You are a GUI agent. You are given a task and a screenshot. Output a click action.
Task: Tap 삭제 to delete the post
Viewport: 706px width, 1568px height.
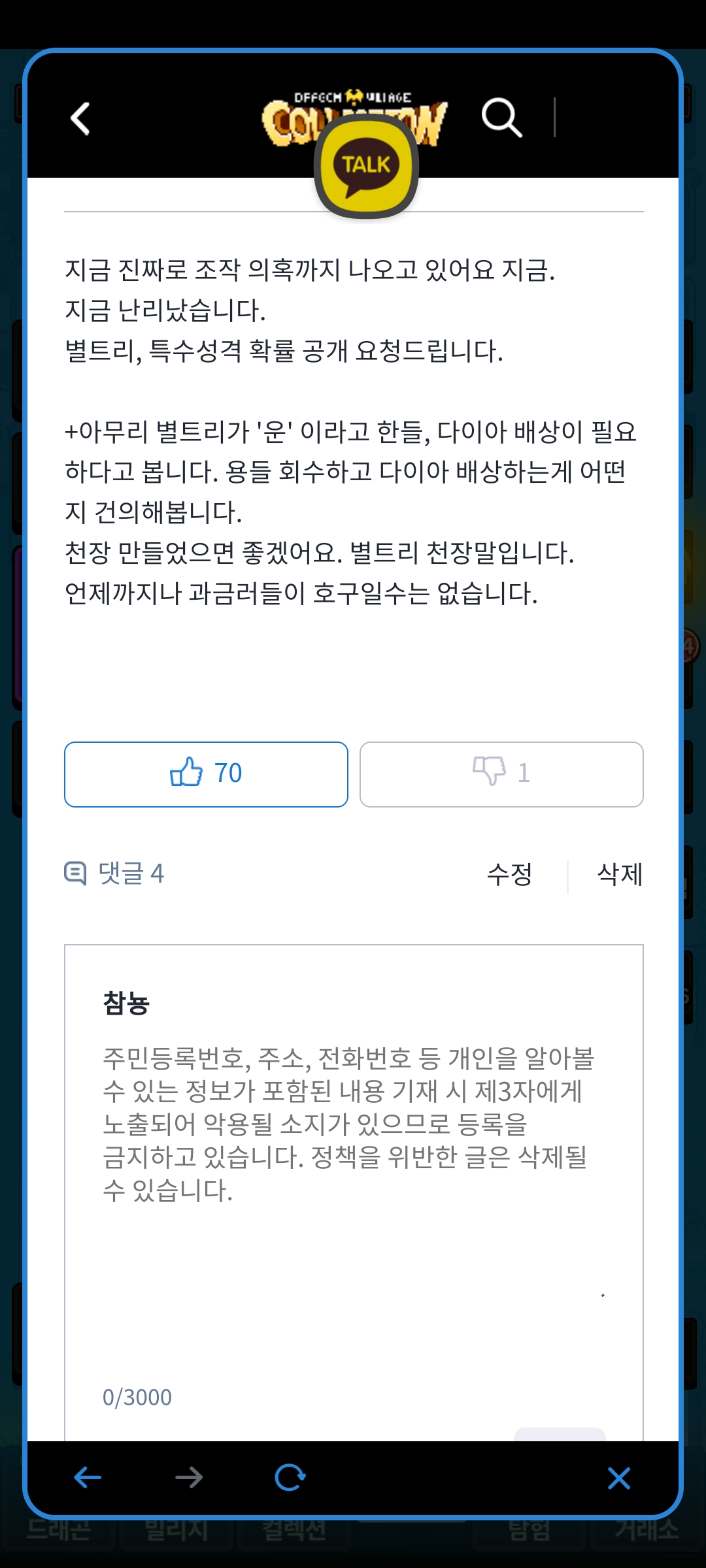620,874
